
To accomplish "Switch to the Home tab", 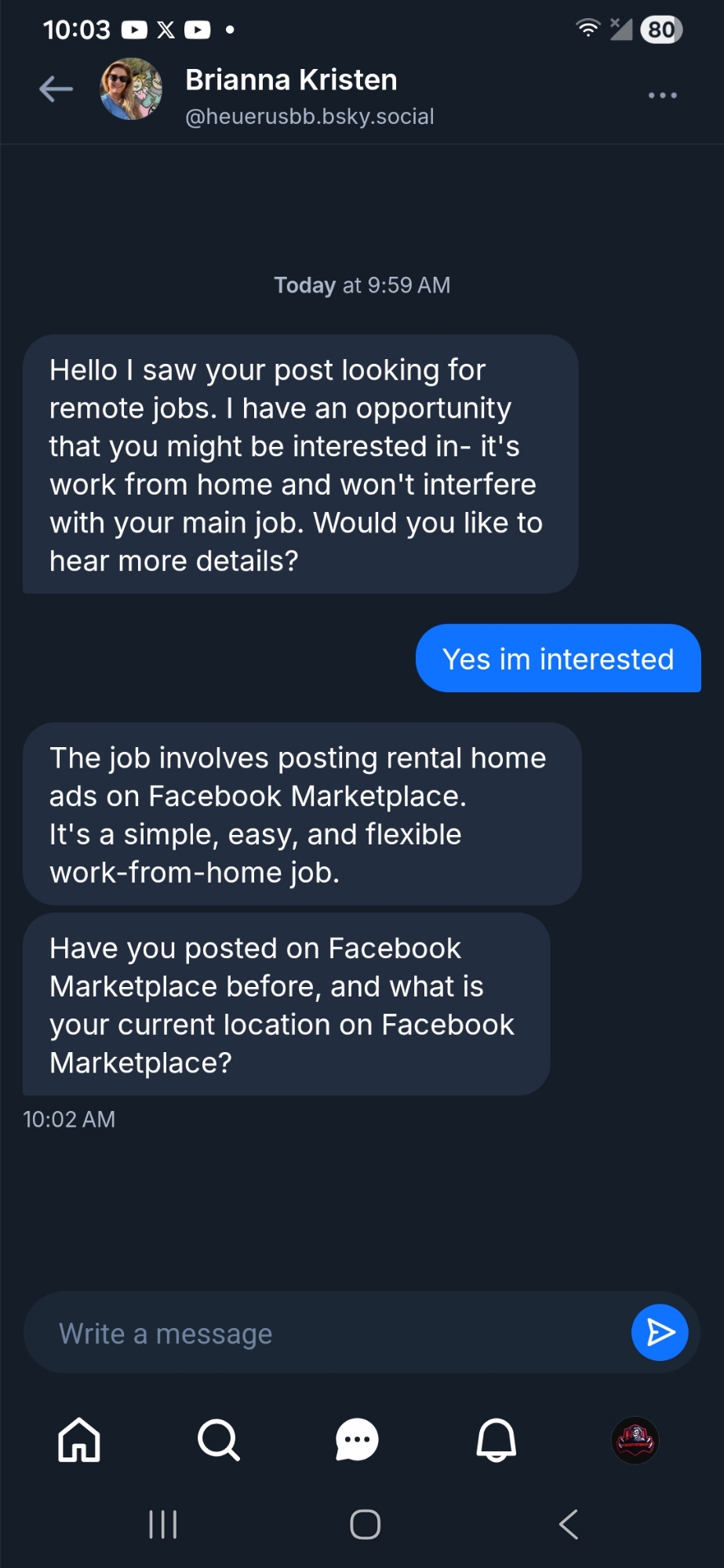I will tap(79, 1440).
